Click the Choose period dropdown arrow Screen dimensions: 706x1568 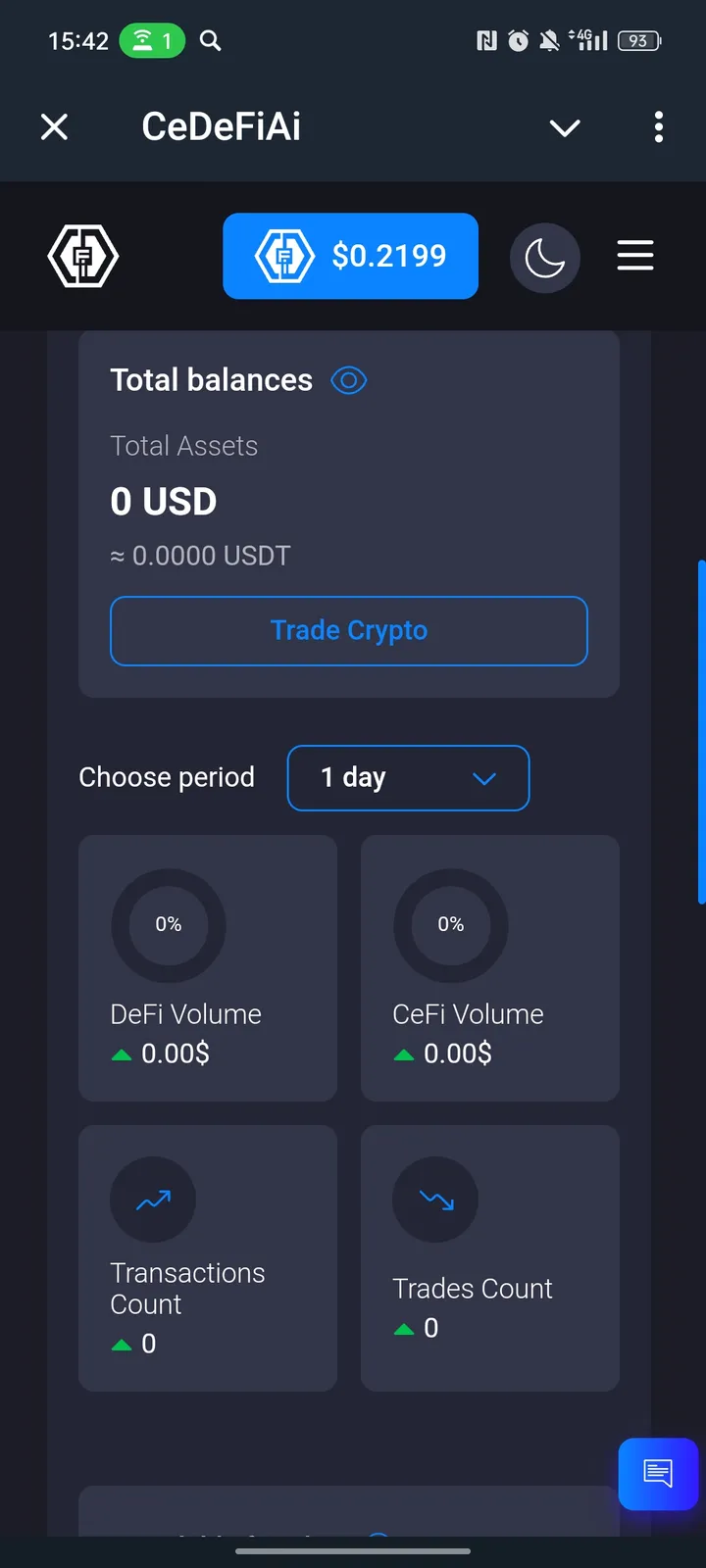(482, 778)
